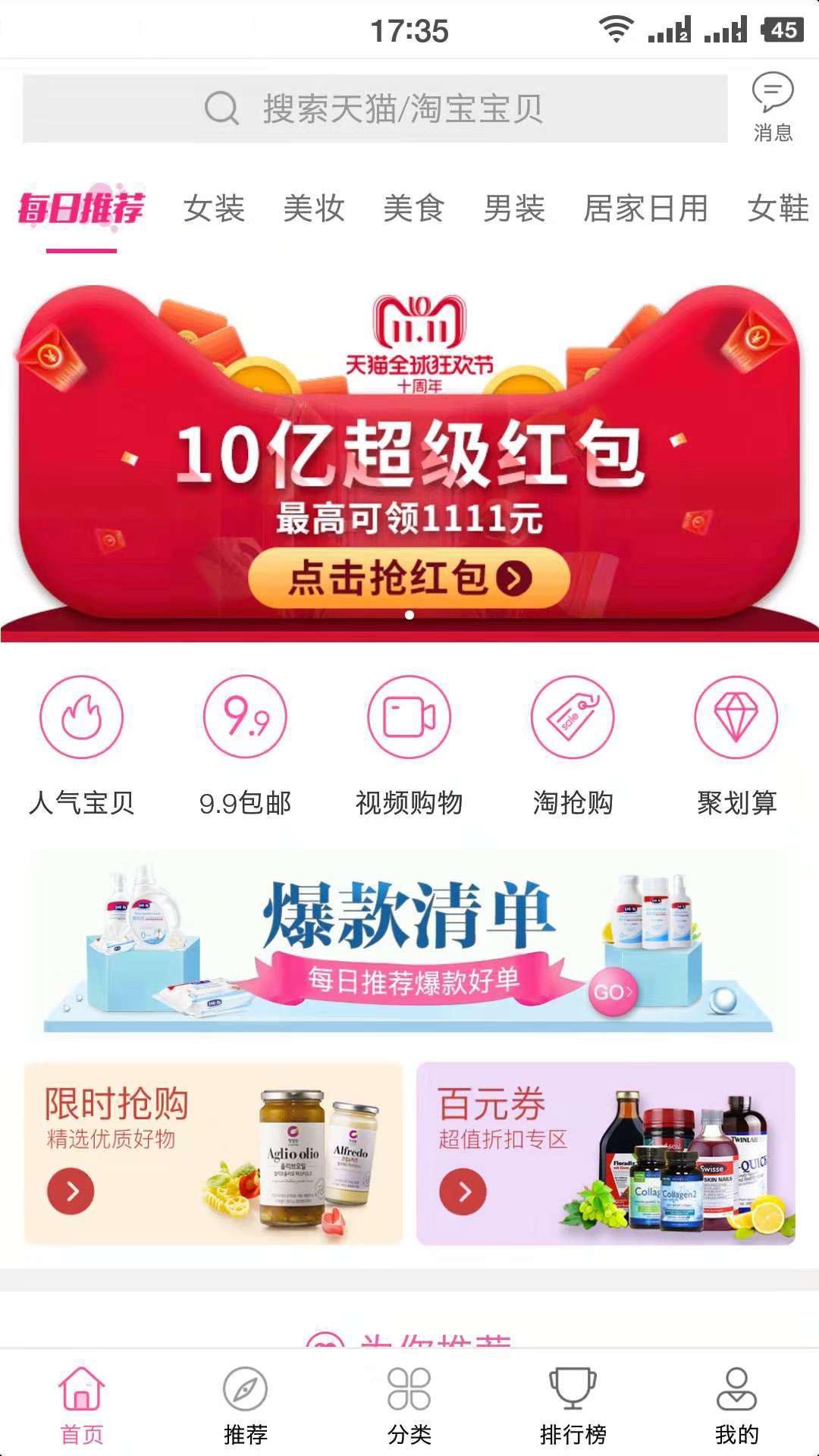Switch to the 美妆 category tab
Image resolution: width=819 pixels, height=1456 pixels.
click(x=314, y=209)
